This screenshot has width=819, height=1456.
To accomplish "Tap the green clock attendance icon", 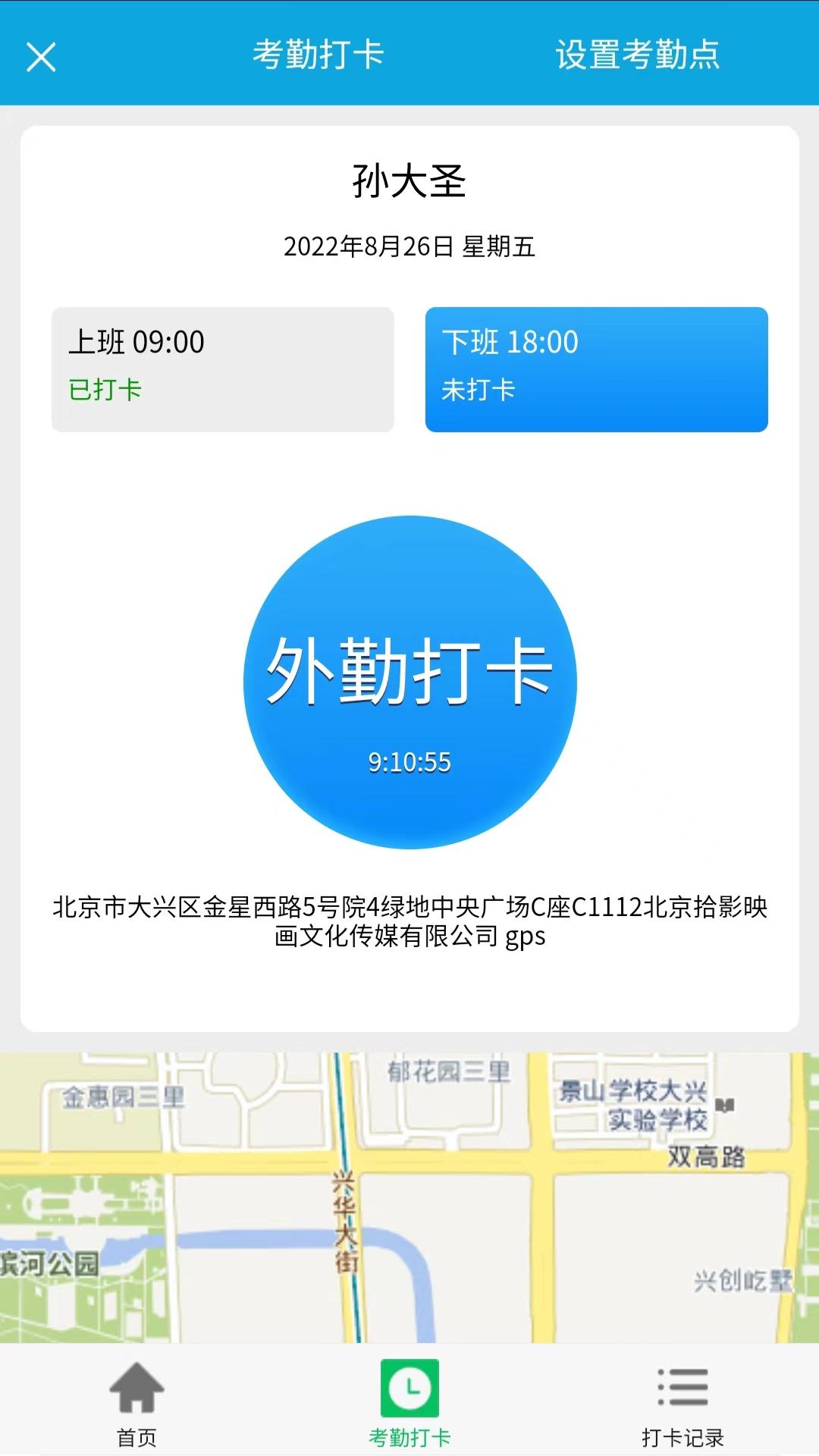I will [409, 1389].
